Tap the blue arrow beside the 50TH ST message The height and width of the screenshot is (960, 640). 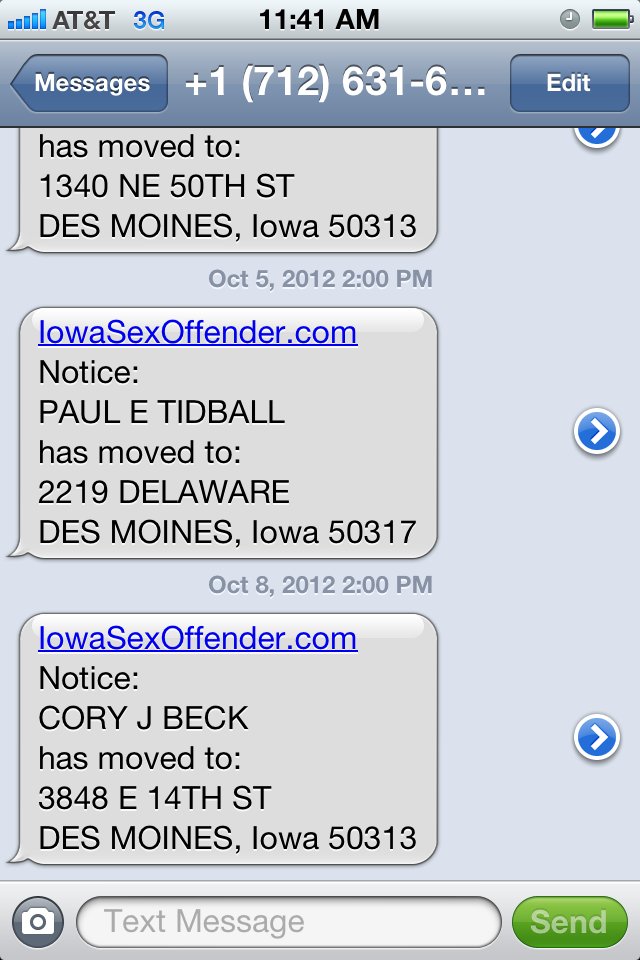[597, 137]
